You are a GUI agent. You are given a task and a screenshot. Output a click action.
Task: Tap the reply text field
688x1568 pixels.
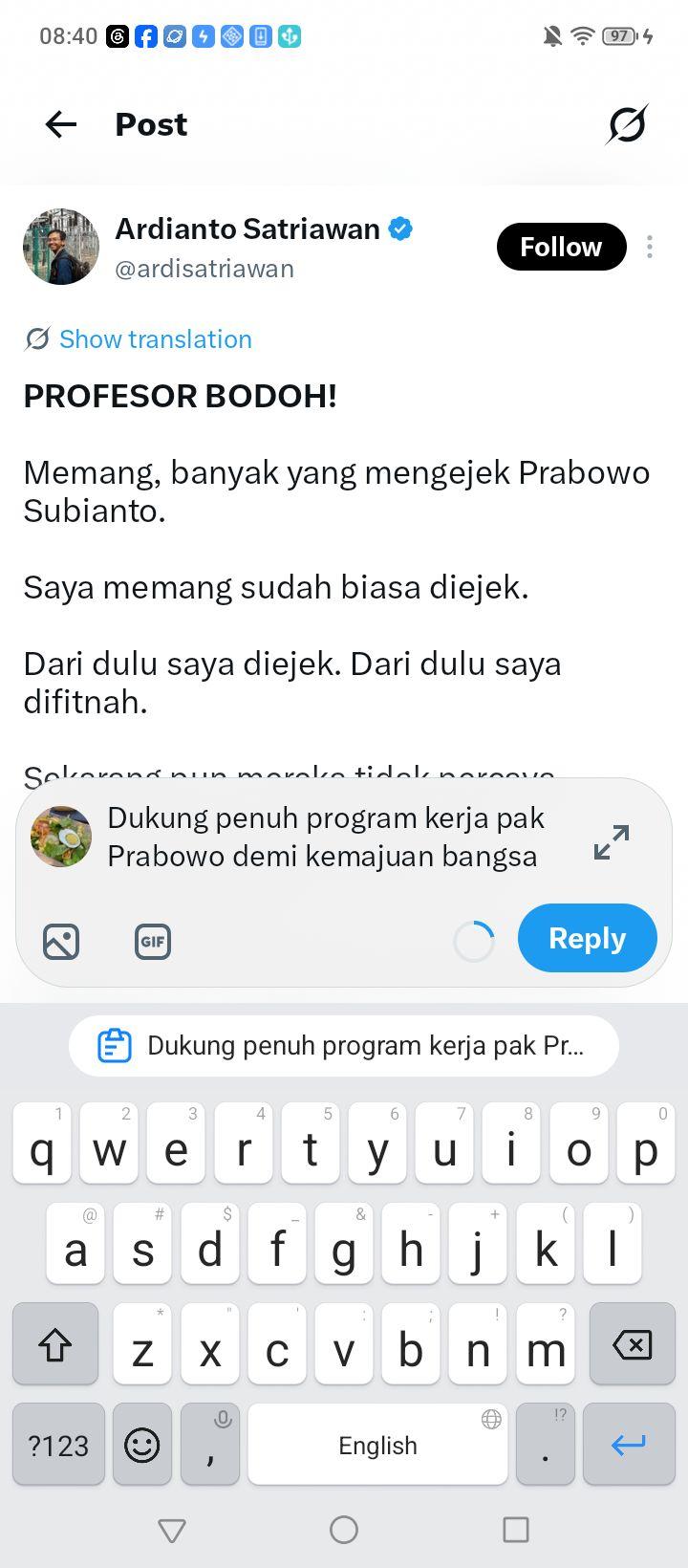(x=339, y=838)
